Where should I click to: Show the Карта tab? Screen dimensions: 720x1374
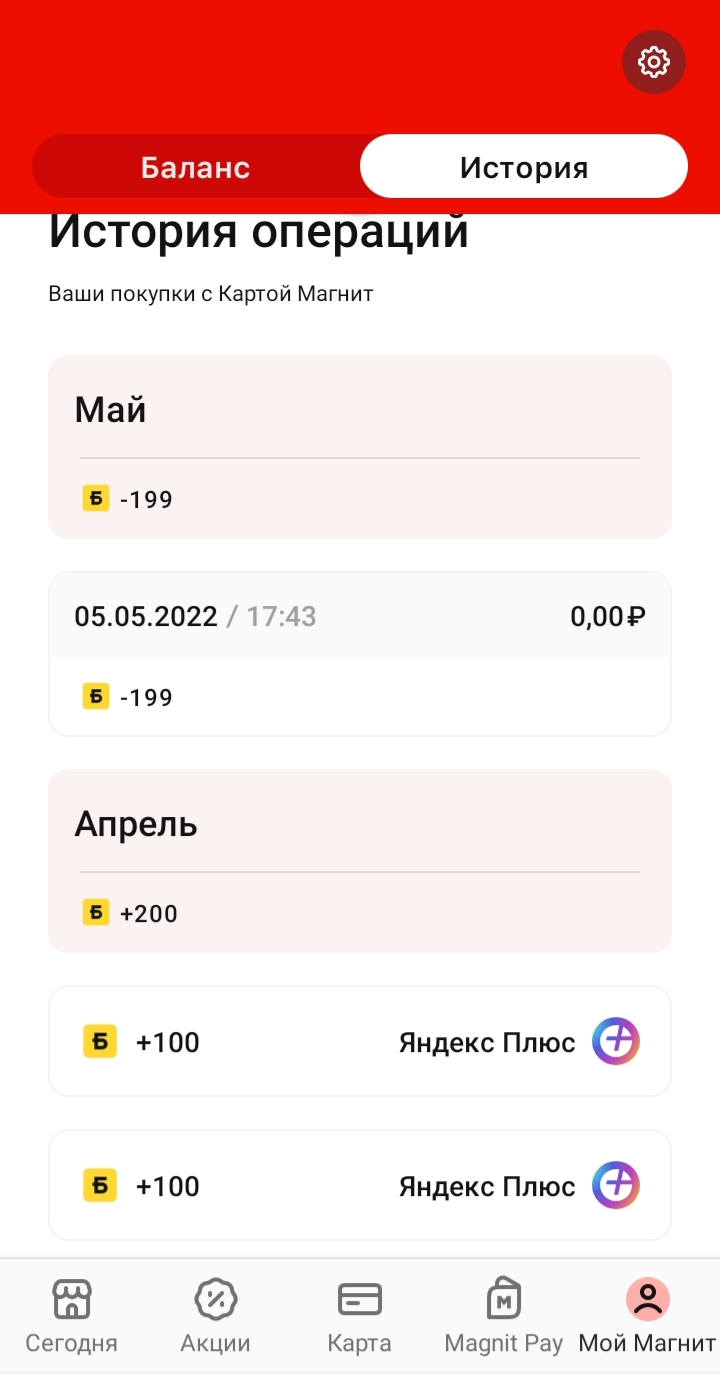[360, 1314]
